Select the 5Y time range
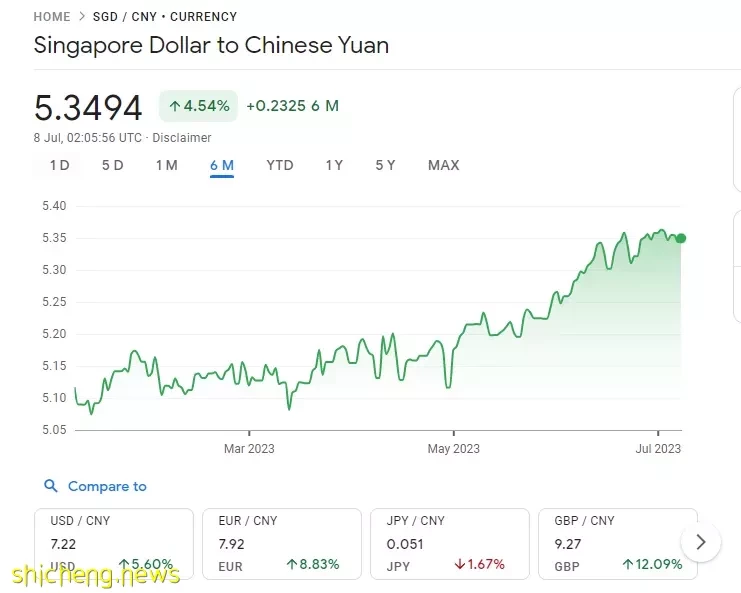Screen dimensions: 741x593 tap(385, 165)
